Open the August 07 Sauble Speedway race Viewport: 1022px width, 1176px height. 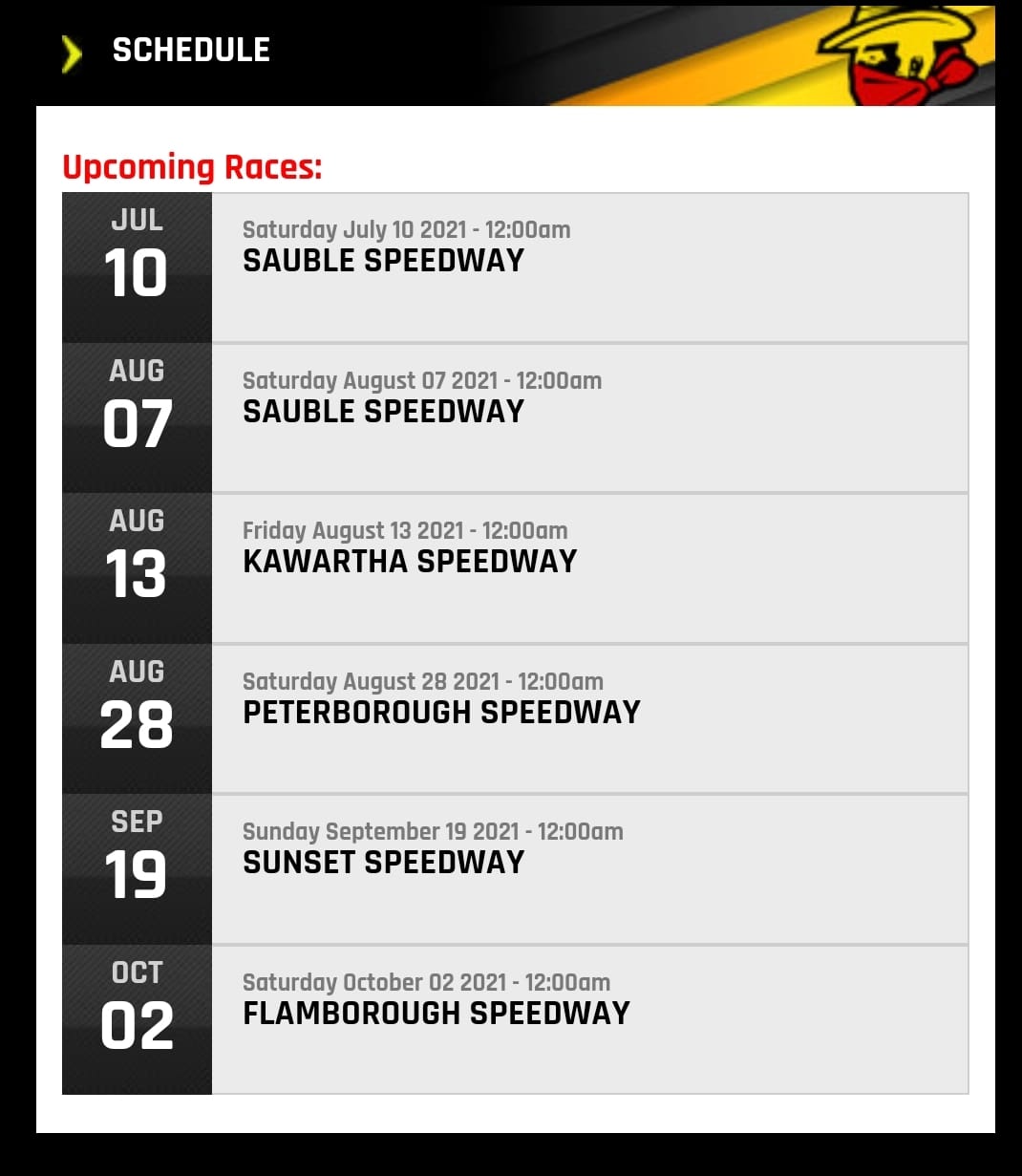383,412
